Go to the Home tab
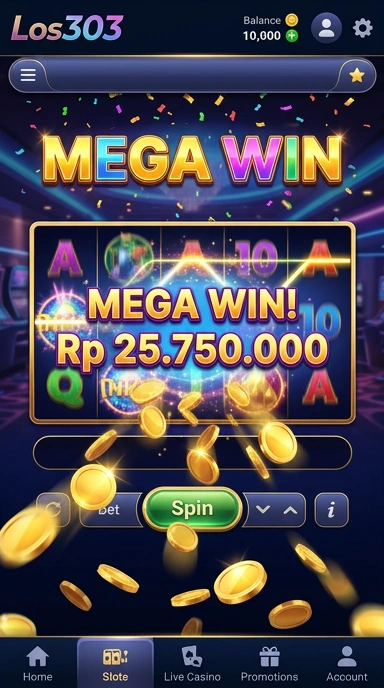This screenshot has height=688, width=384. 38,663
